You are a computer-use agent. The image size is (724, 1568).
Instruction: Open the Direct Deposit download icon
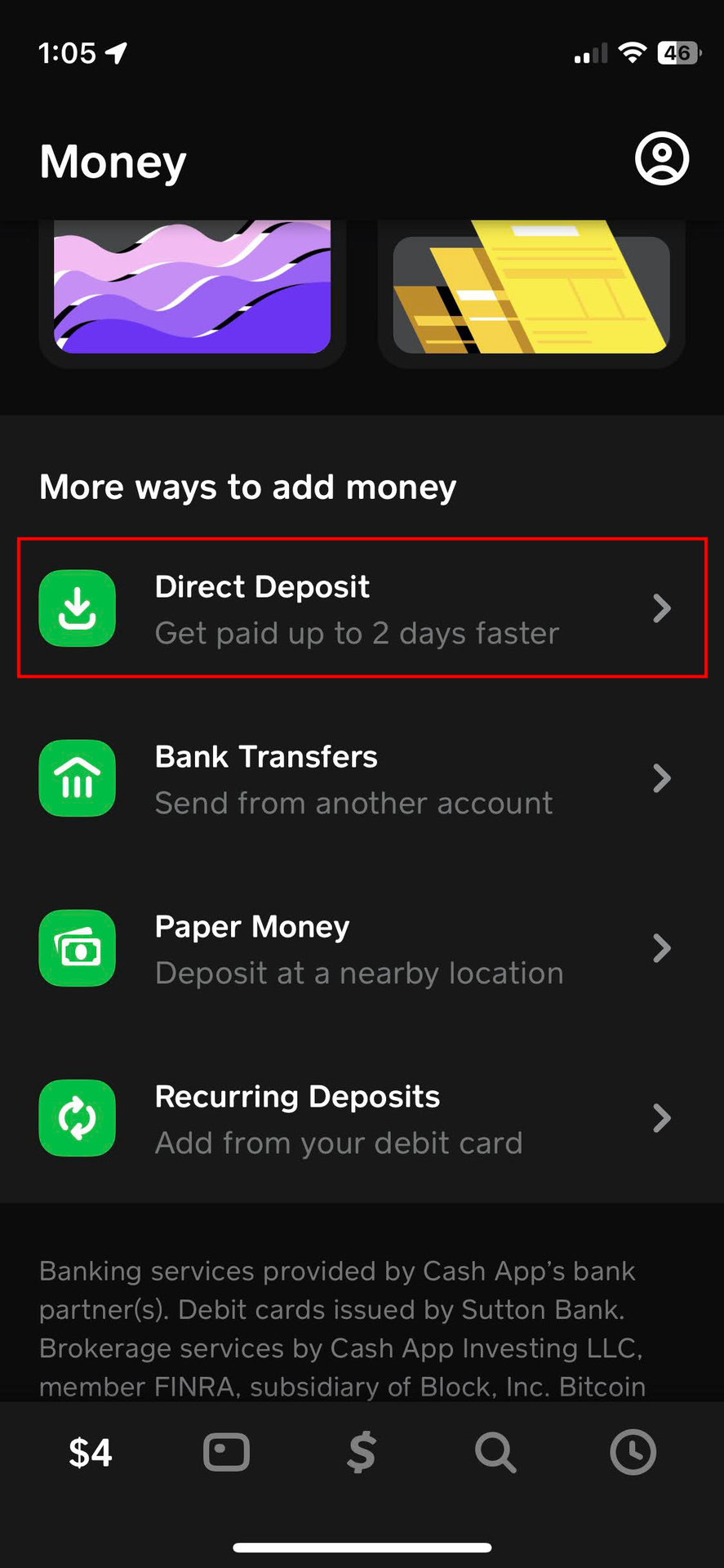tap(77, 608)
